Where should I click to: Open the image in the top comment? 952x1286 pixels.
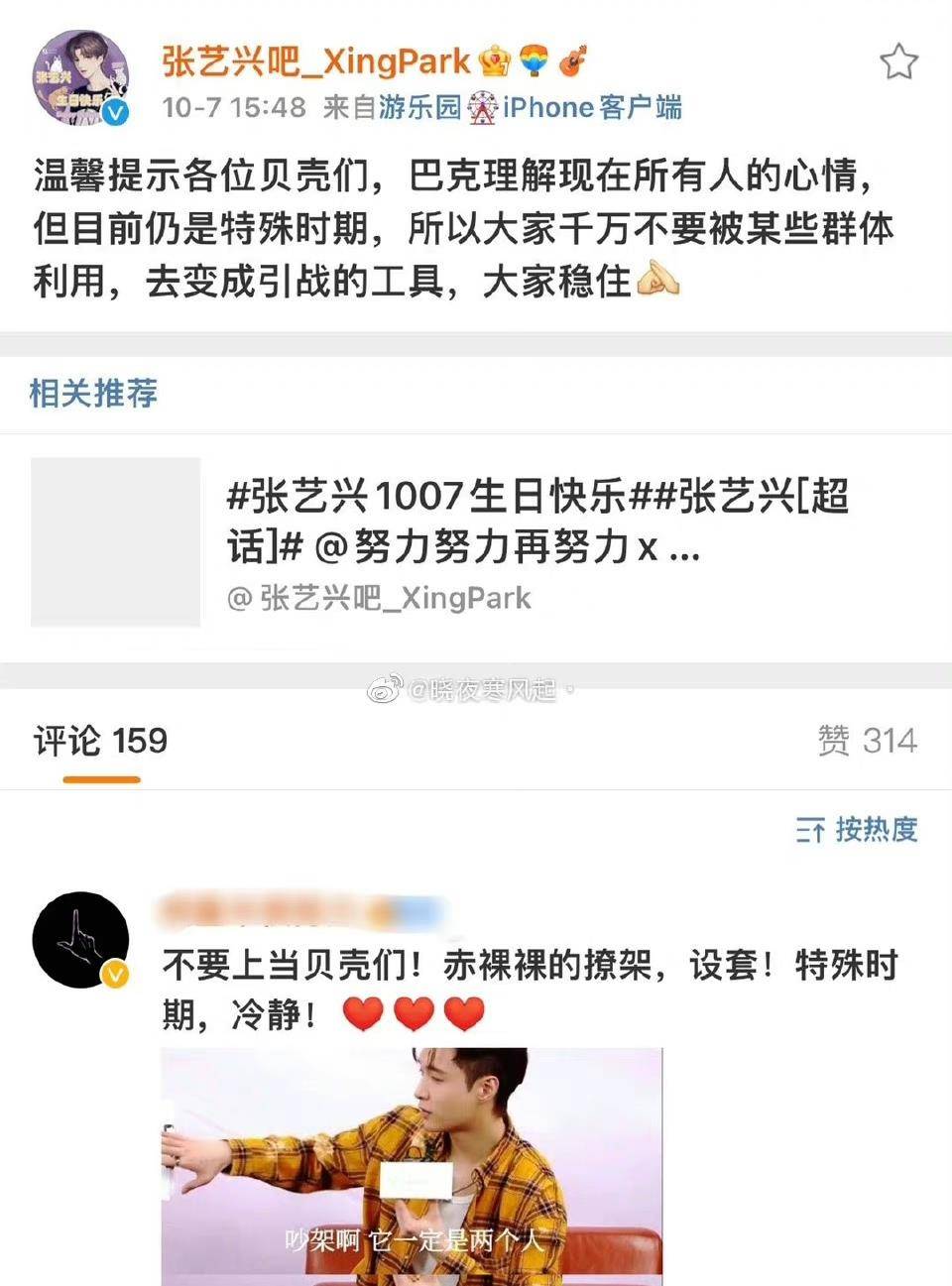(412, 1165)
